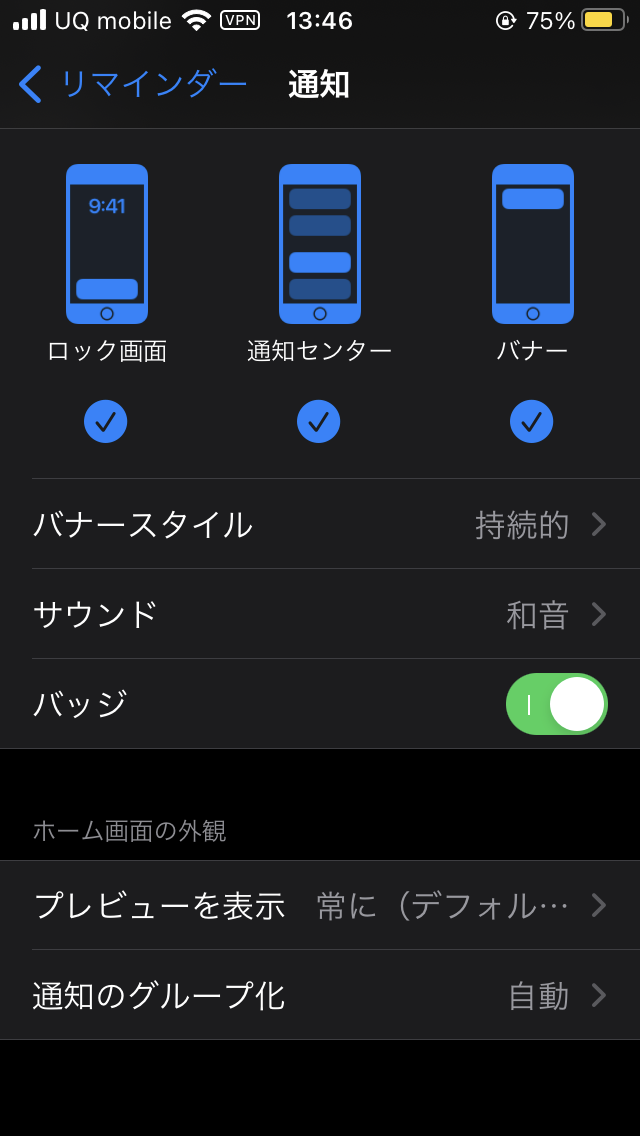Uncheck 通知センター notification alerts
Viewport: 640px width, 1136px height.
click(319, 421)
